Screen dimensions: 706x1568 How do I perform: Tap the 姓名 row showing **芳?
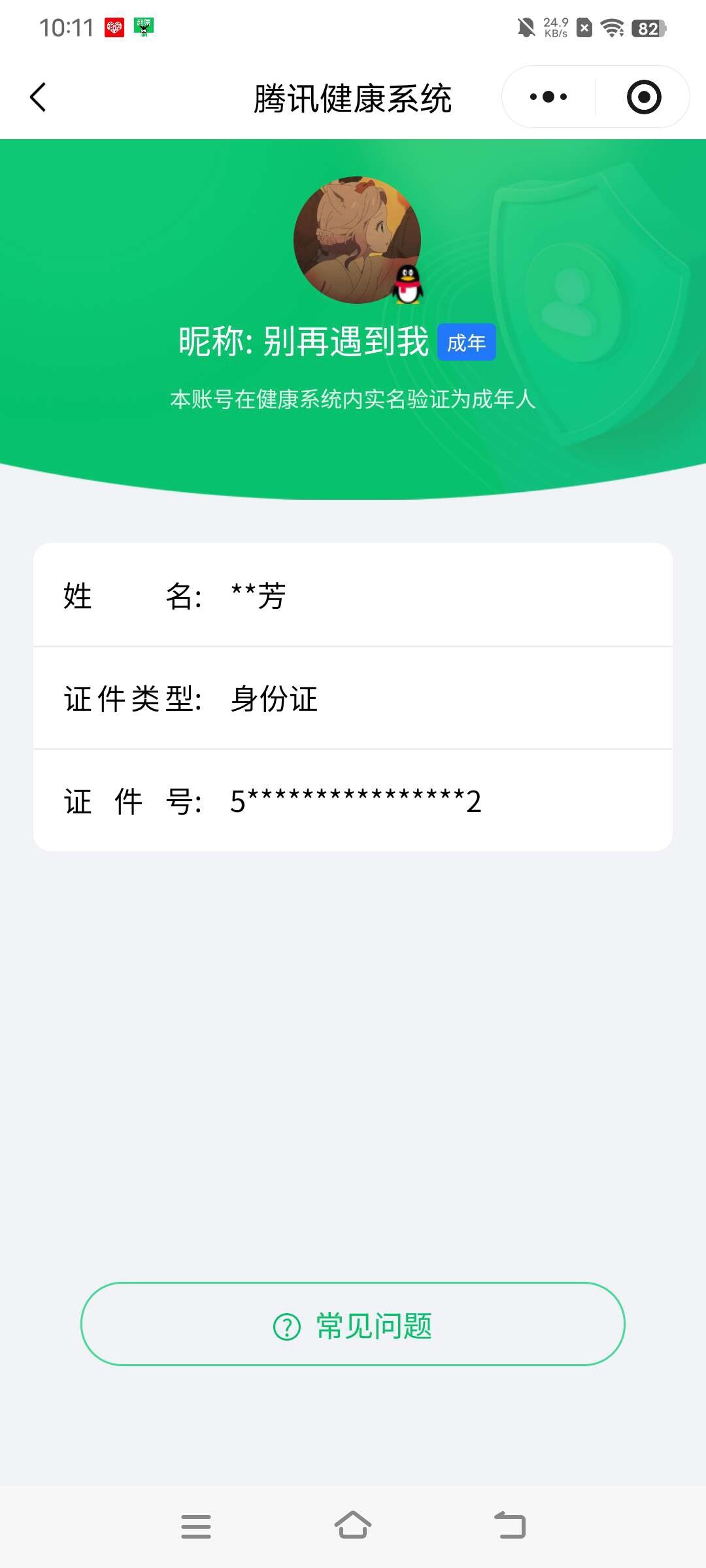353,596
